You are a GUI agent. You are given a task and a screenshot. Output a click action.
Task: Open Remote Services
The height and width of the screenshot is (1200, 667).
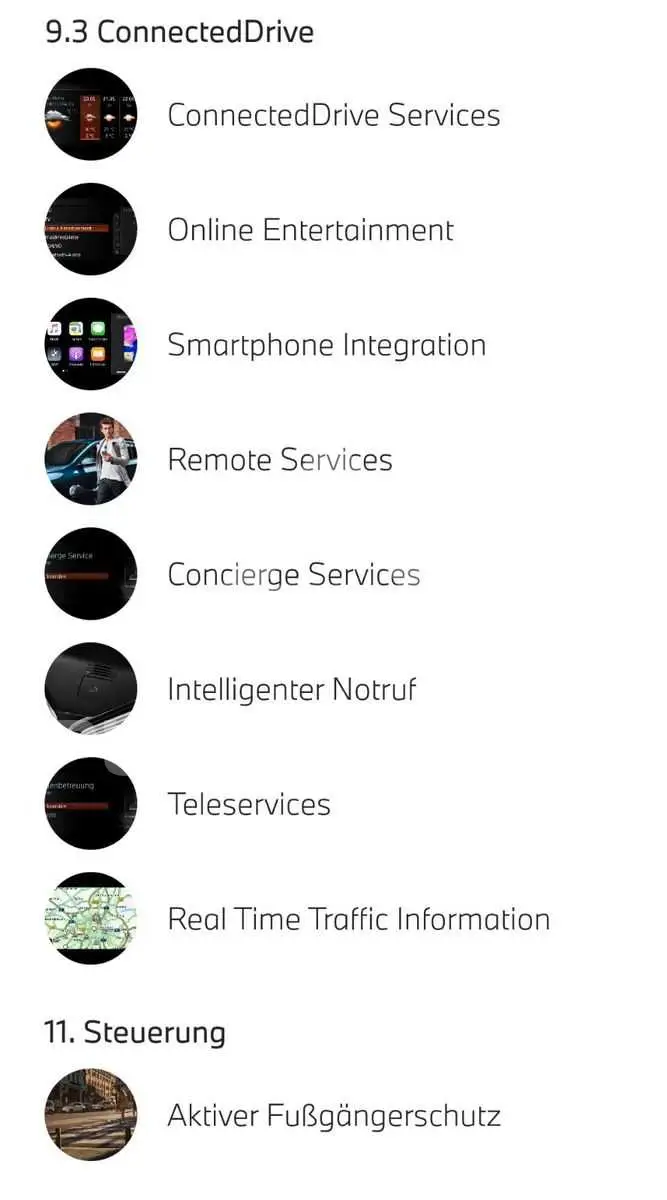279,460
